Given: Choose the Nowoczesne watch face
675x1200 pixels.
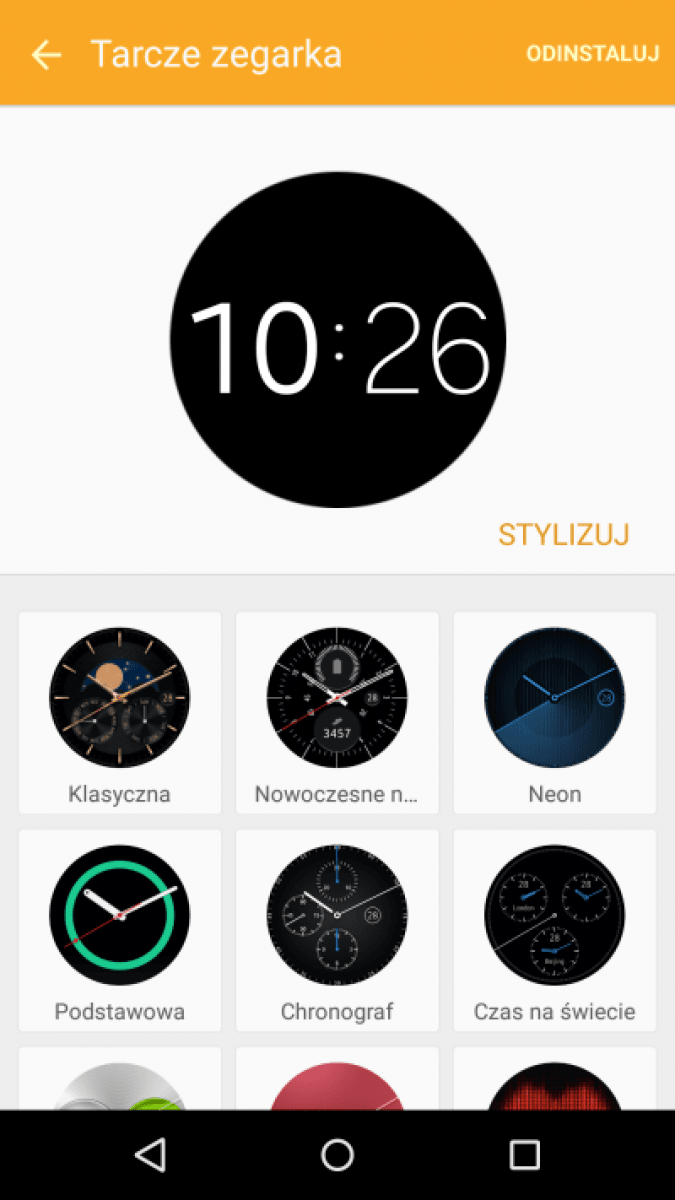Looking at the screenshot, I should (x=337, y=712).
